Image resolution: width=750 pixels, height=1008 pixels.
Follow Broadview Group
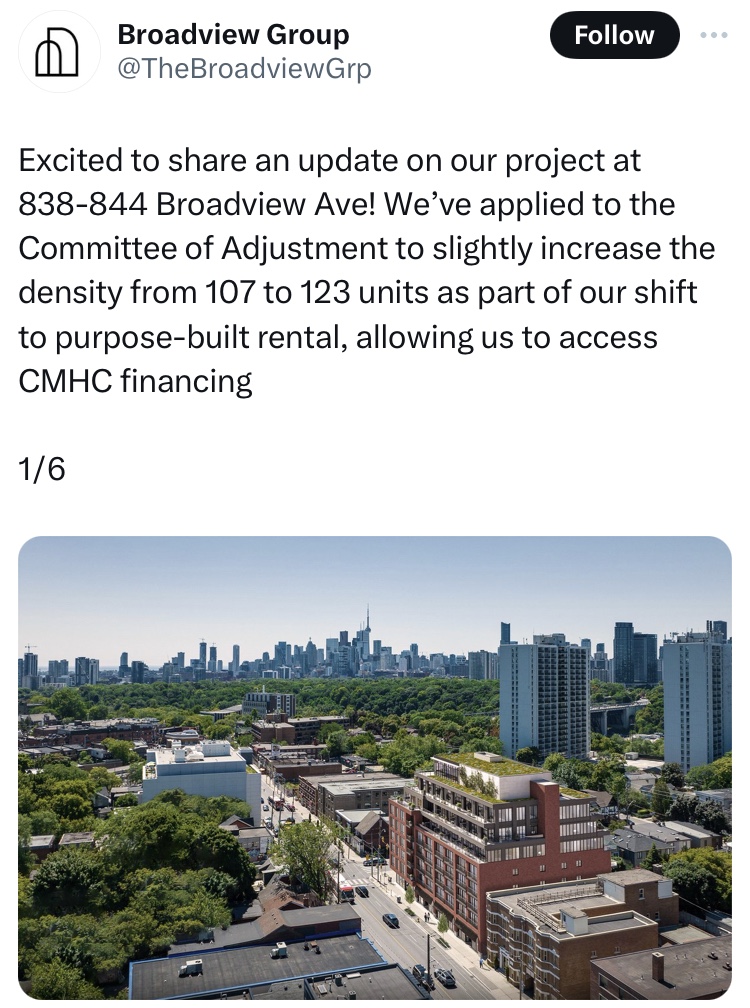[614, 35]
